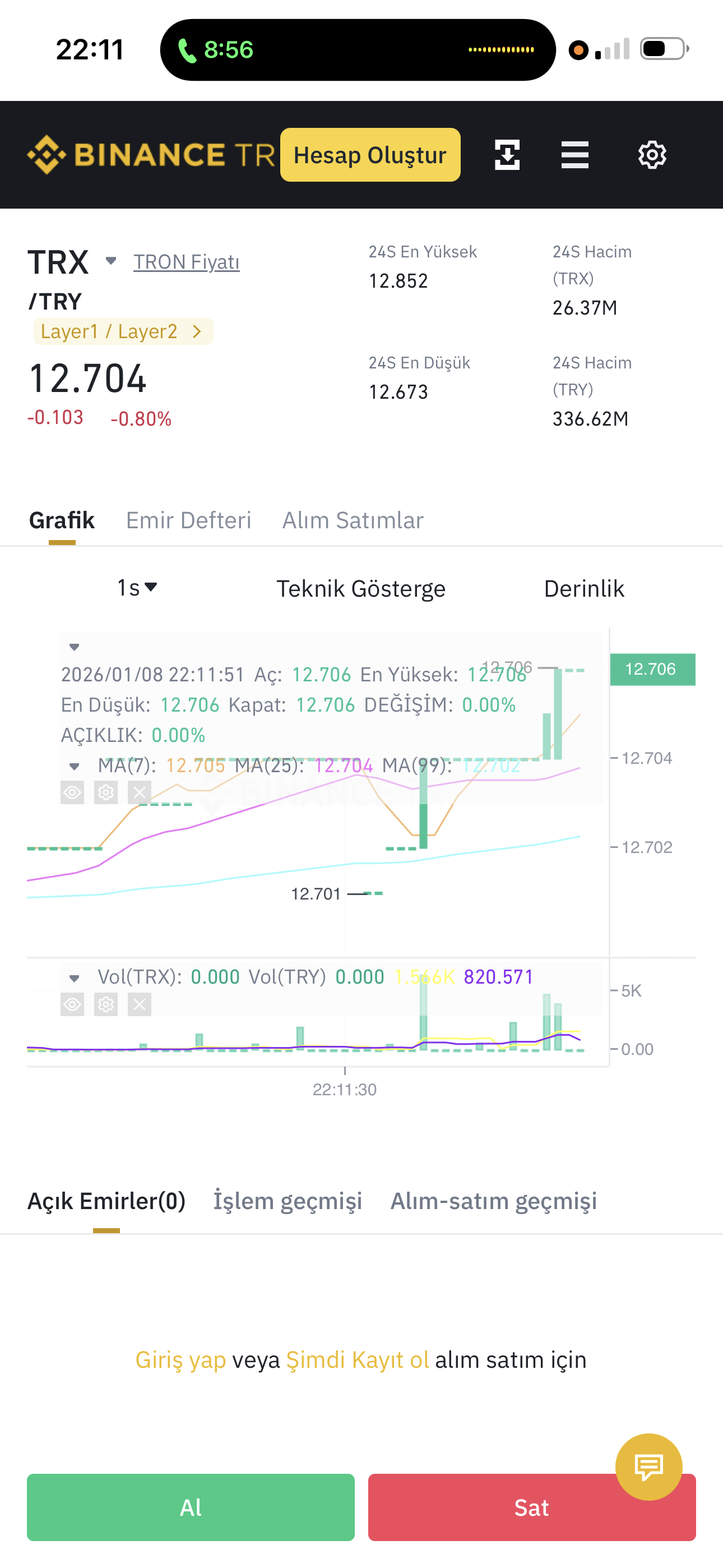This screenshot has width=723, height=1568.
Task: Show the Derinlik depth chart
Action: tap(584, 589)
